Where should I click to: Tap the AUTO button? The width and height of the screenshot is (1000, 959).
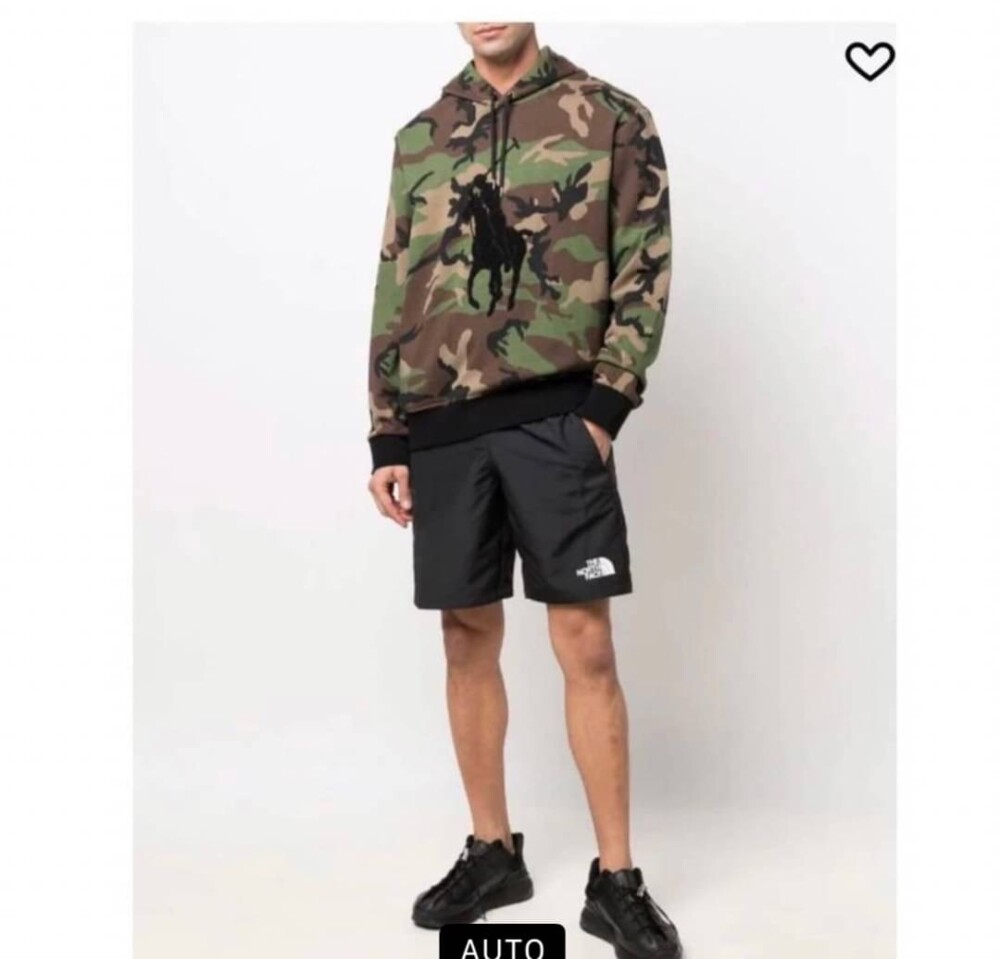[503, 945]
